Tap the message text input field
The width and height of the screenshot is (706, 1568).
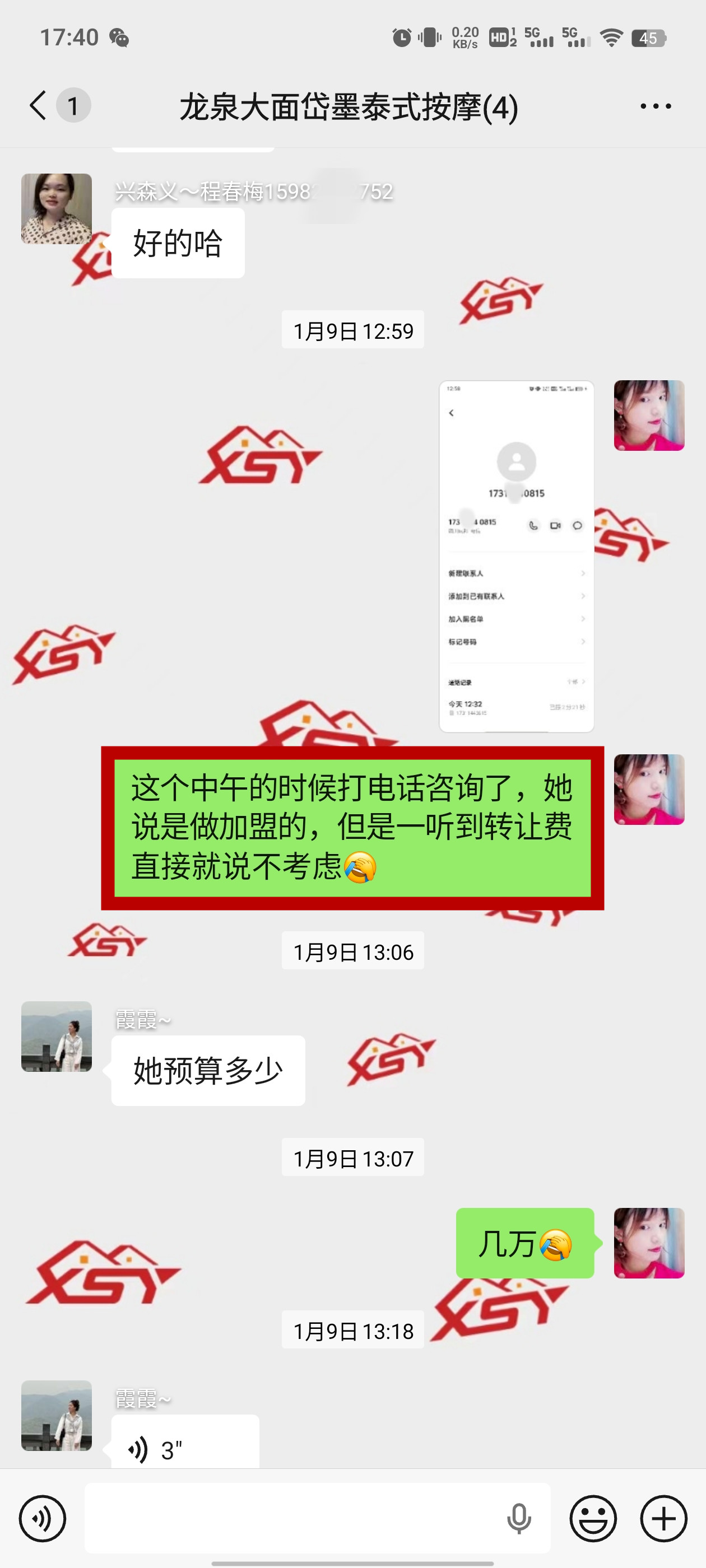292,1518
